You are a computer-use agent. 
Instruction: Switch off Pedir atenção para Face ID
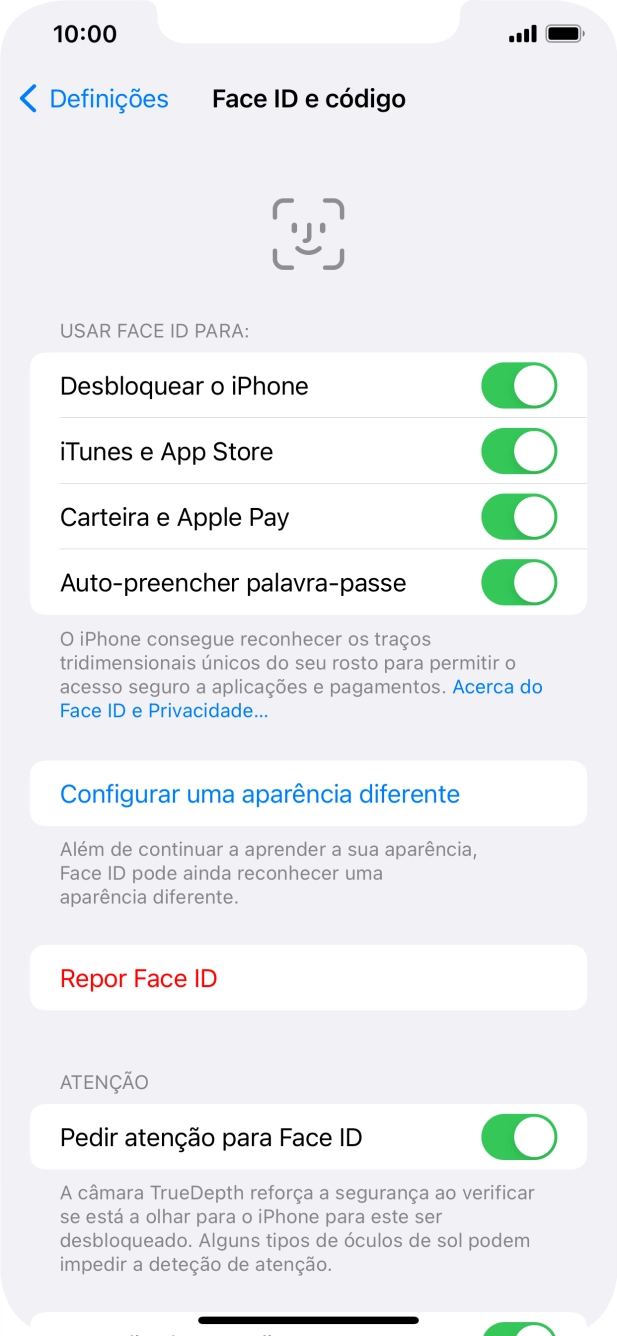tap(519, 1137)
